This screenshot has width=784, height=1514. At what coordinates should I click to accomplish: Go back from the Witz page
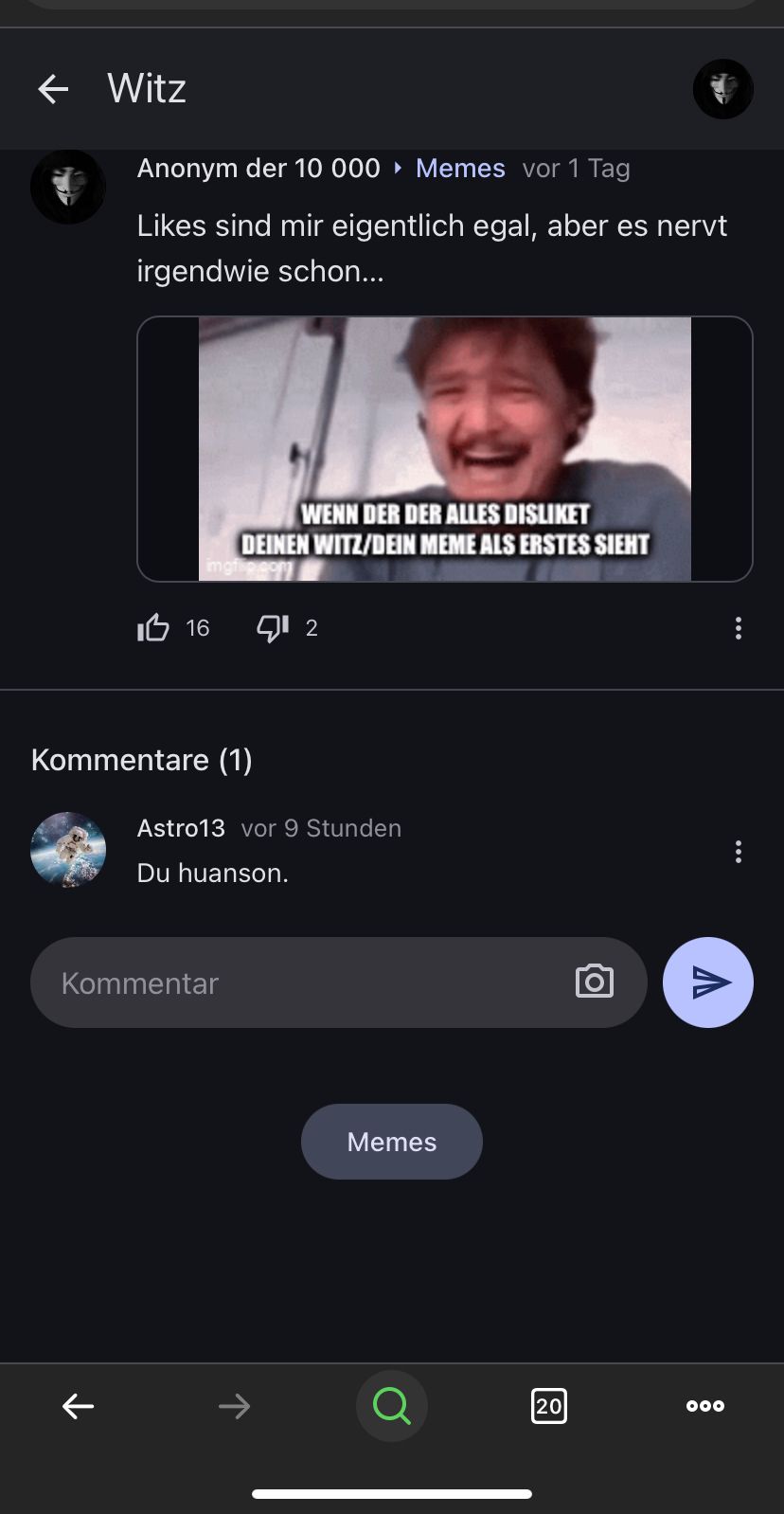click(x=53, y=89)
